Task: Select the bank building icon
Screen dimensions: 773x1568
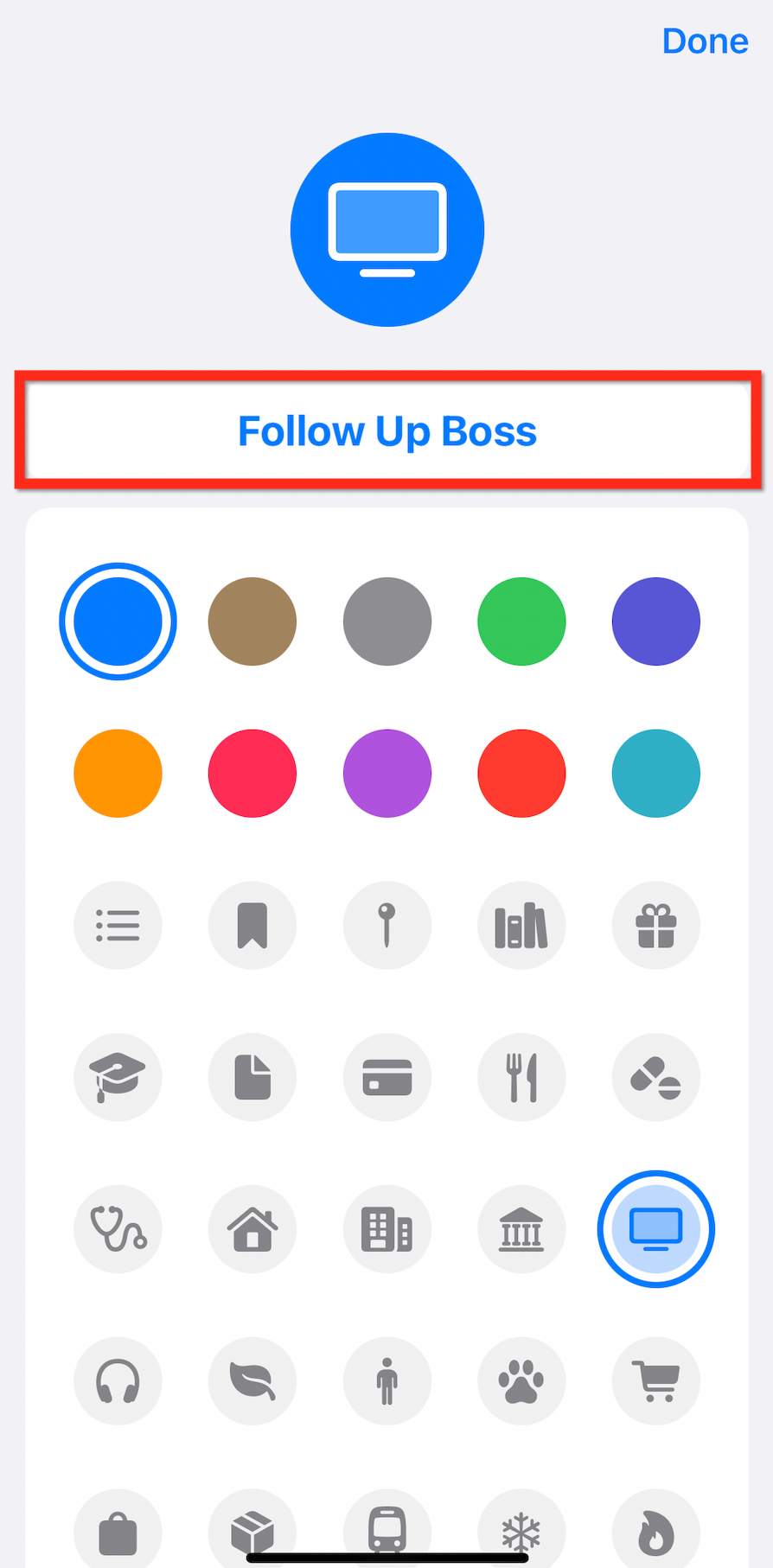Action: tap(521, 1228)
